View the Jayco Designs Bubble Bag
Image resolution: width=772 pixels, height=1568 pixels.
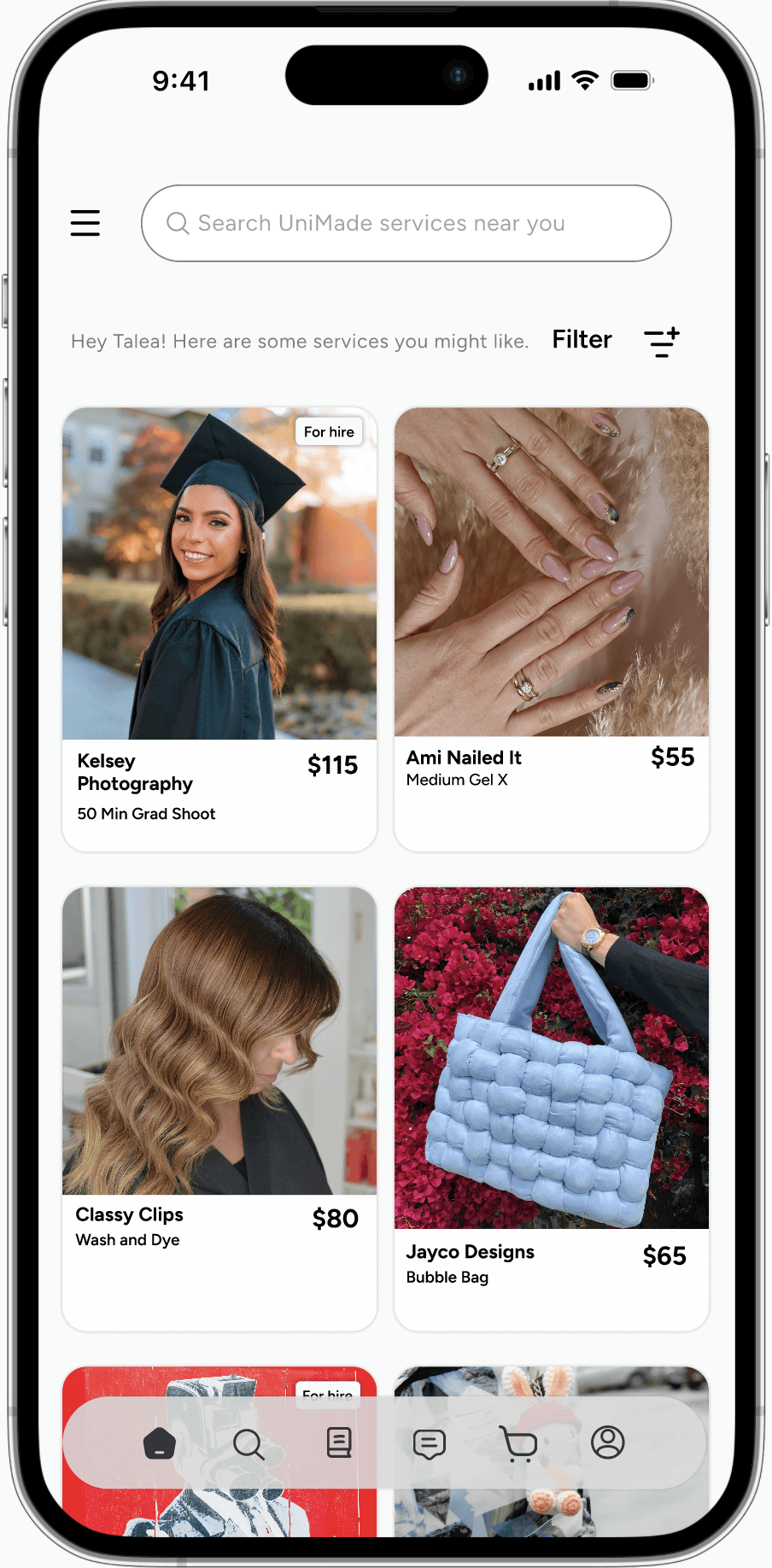(x=552, y=1109)
